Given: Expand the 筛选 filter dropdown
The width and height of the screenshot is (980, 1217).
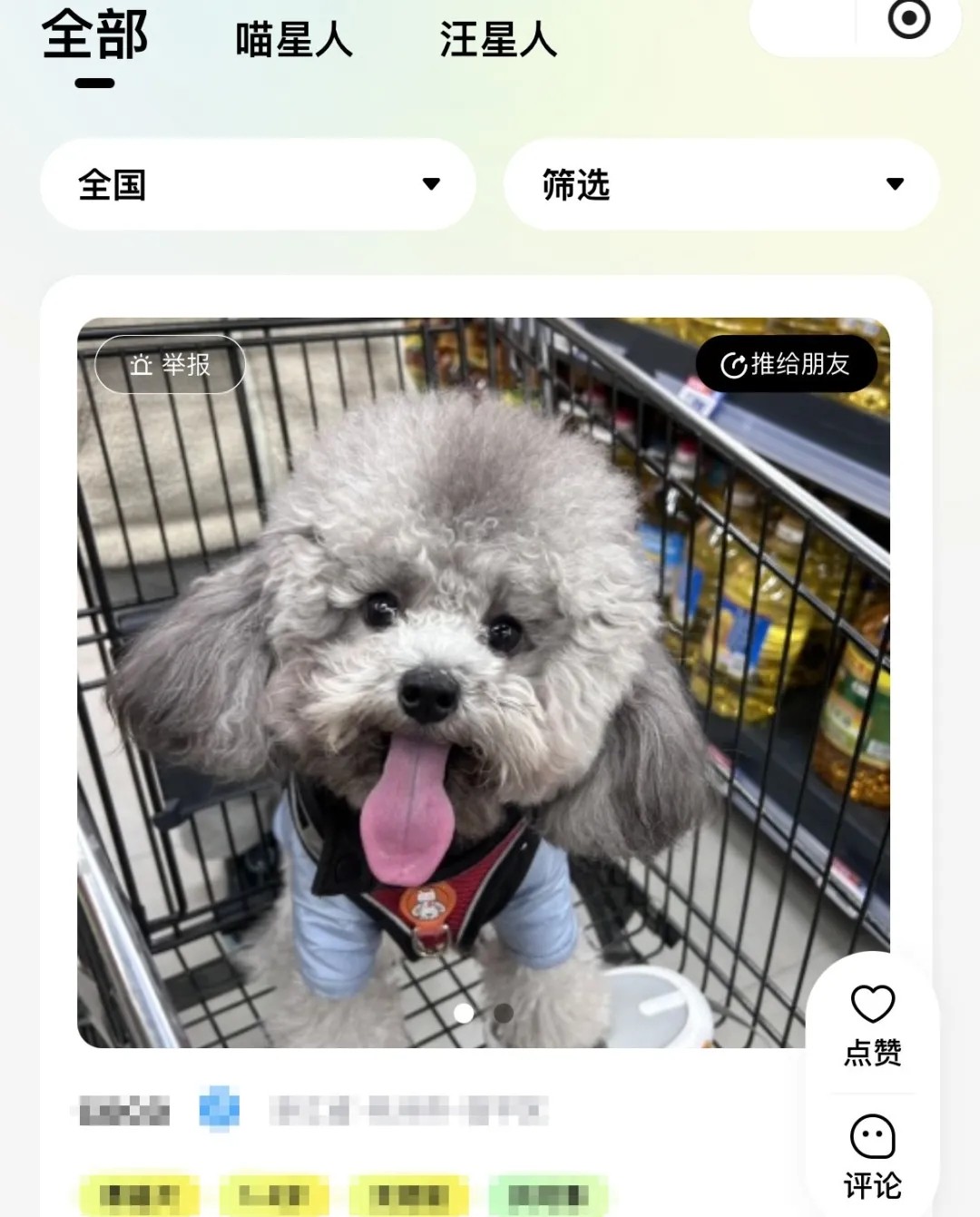Looking at the screenshot, I should [719, 185].
